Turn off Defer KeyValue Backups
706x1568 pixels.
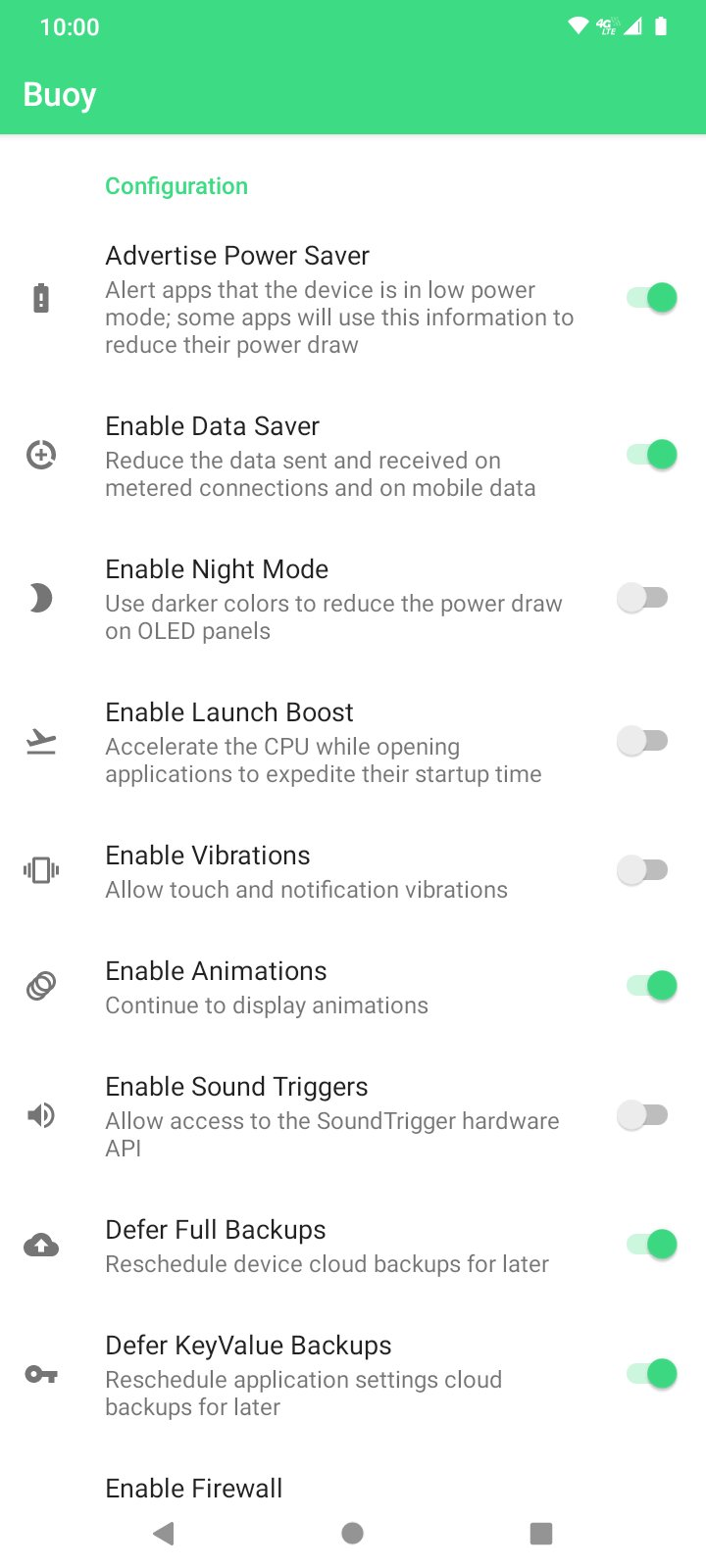[651, 1374]
